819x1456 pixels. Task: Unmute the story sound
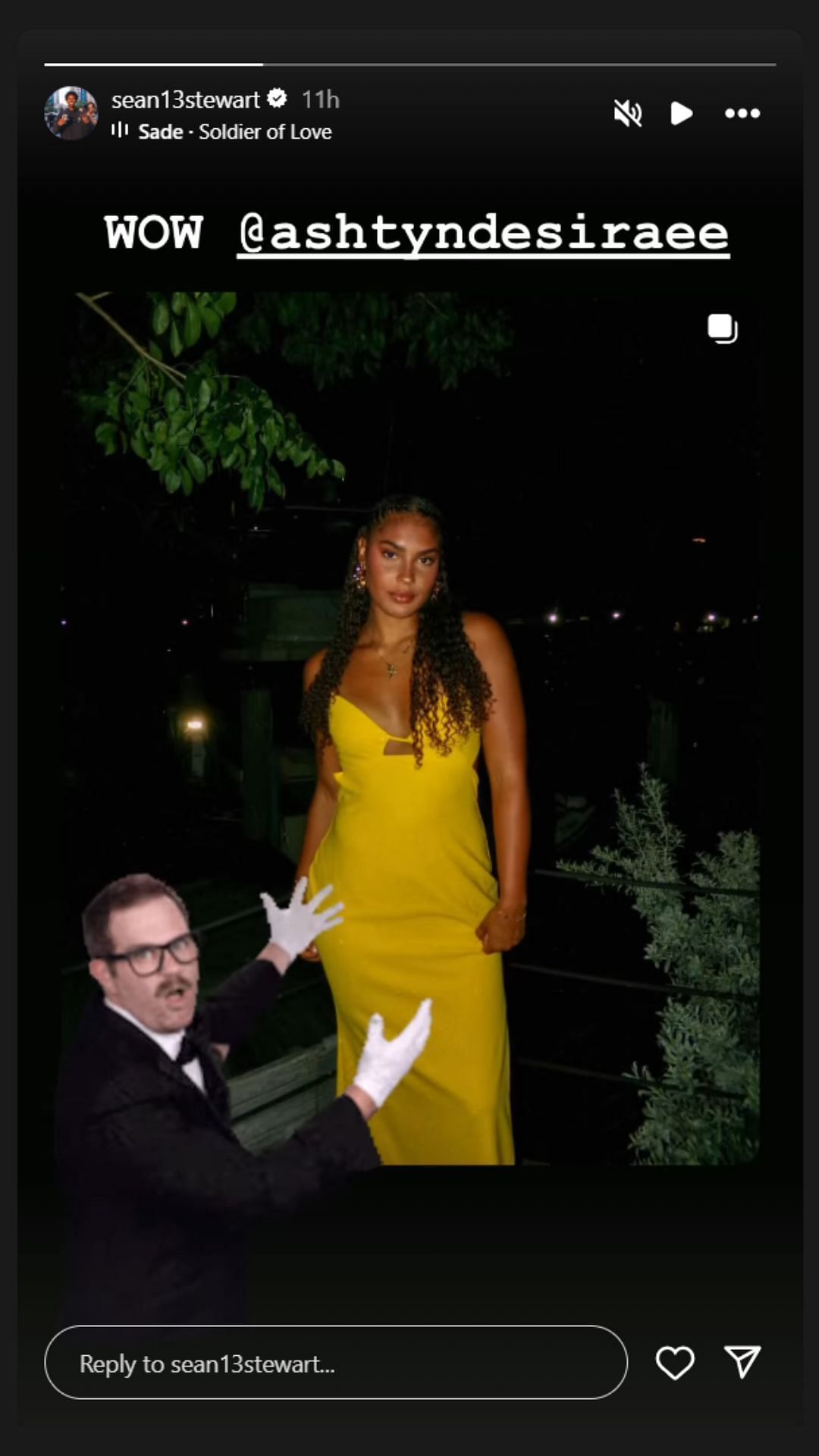pyautogui.click(x=628, y=114)
